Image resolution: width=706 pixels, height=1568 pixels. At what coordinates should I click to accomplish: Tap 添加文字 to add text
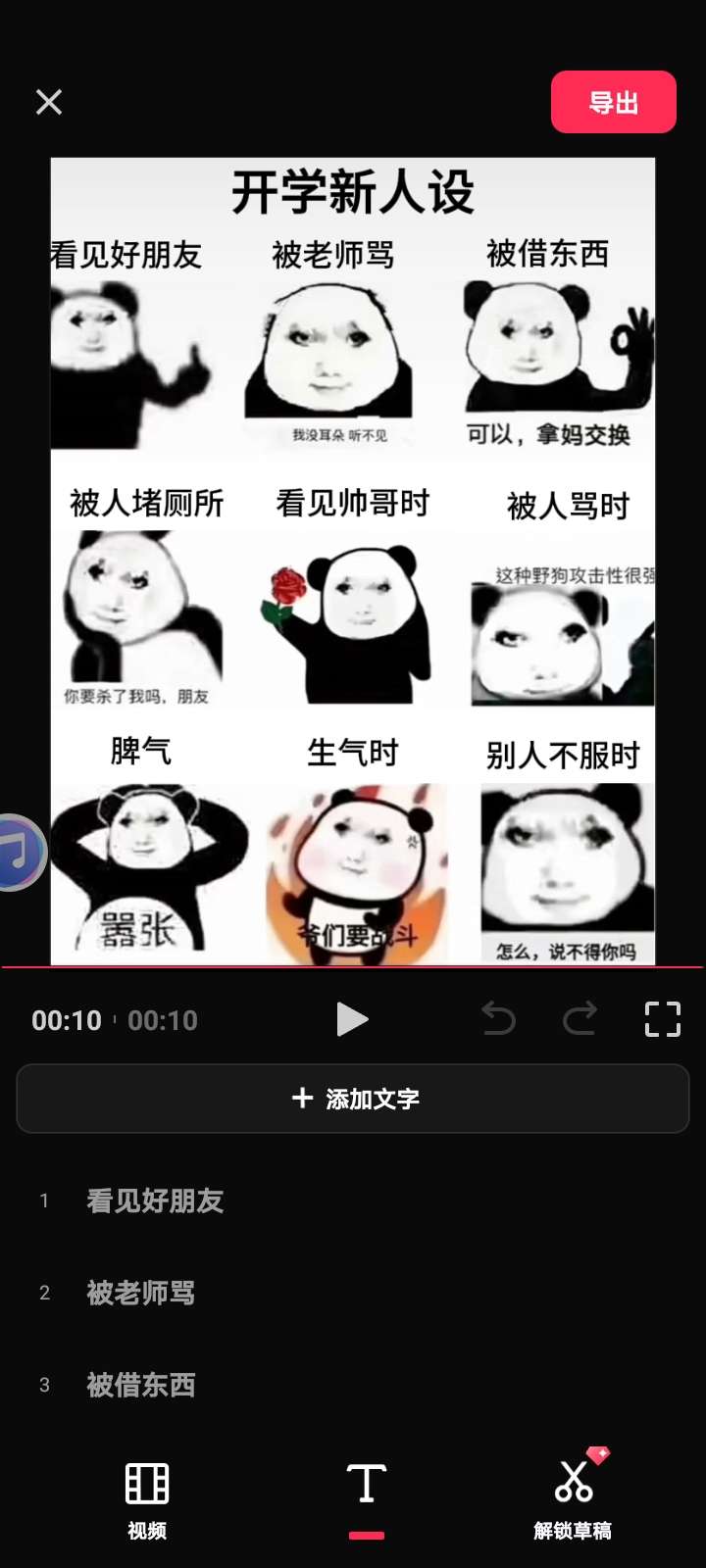click(353, 1099)
